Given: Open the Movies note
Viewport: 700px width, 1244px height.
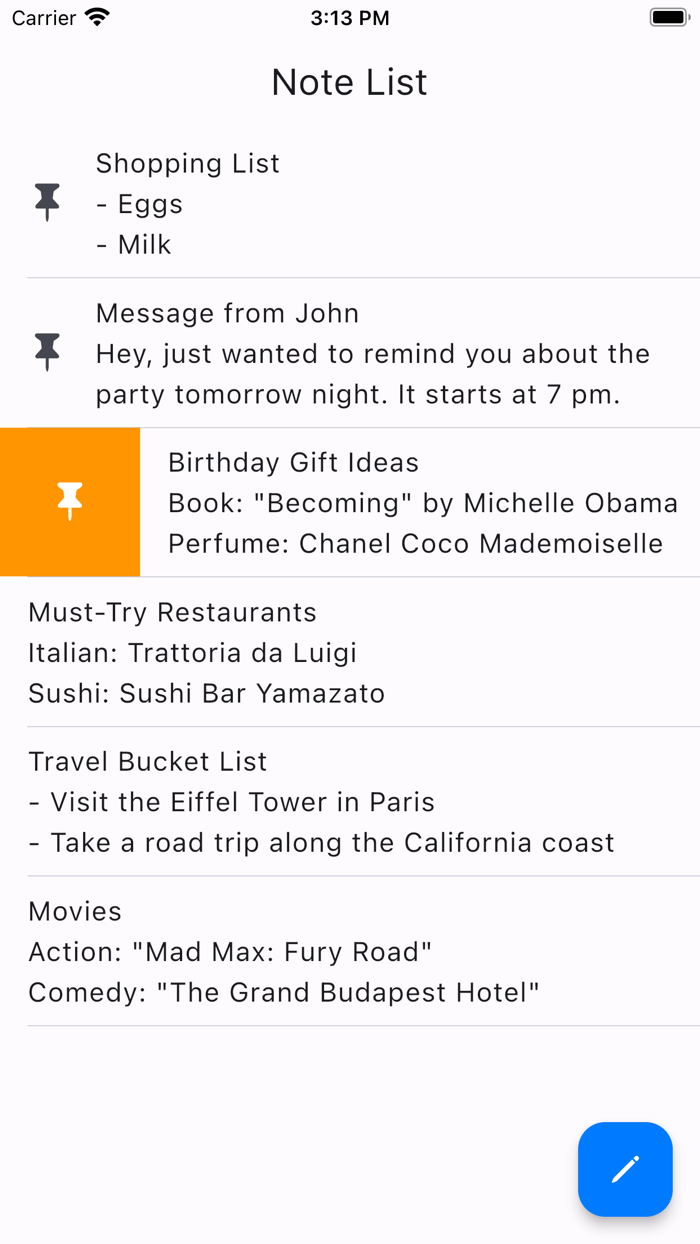Looking at the screenshot, I should [350, 951].
